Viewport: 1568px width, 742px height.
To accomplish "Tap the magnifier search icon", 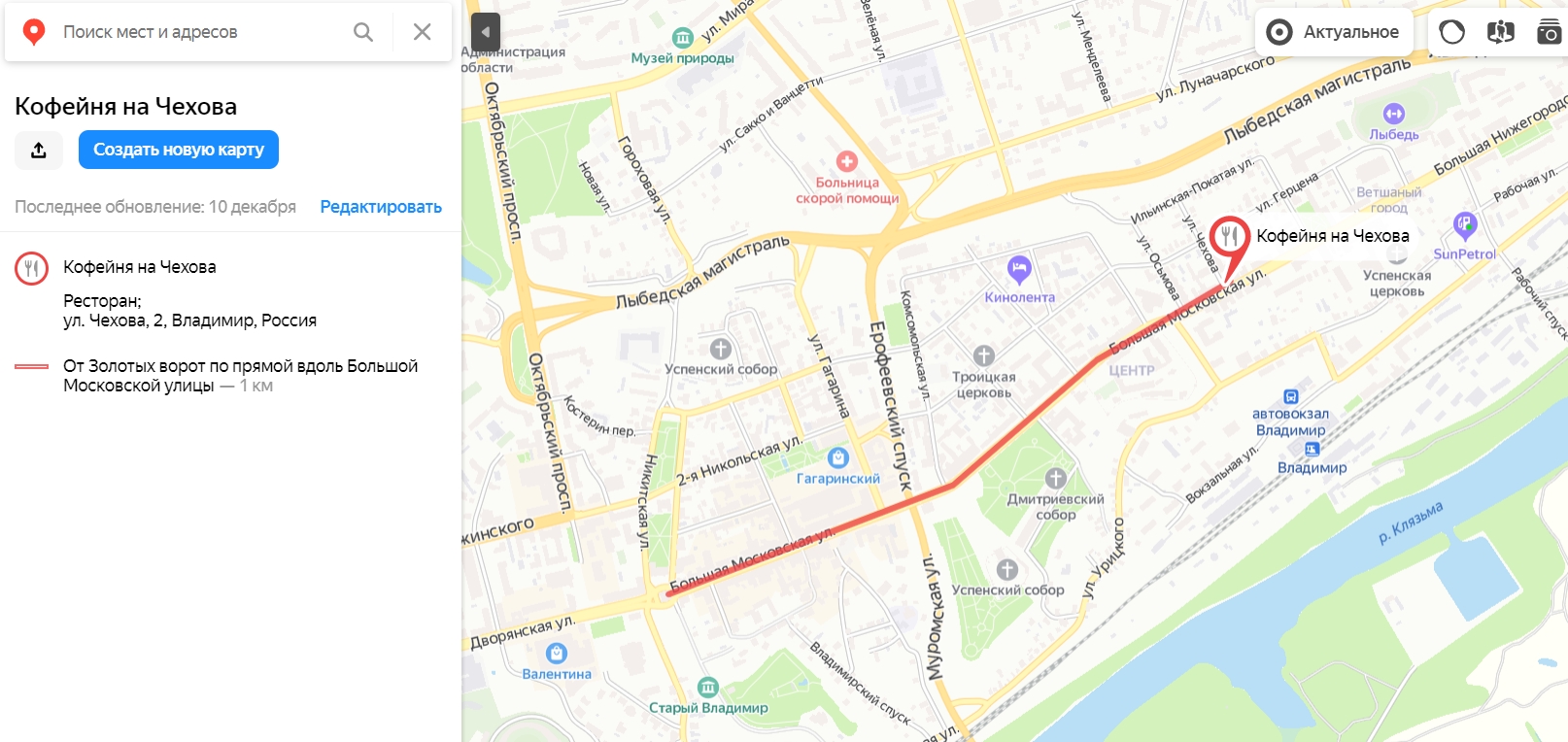I will pyautogui.click(x=363, y=32).
